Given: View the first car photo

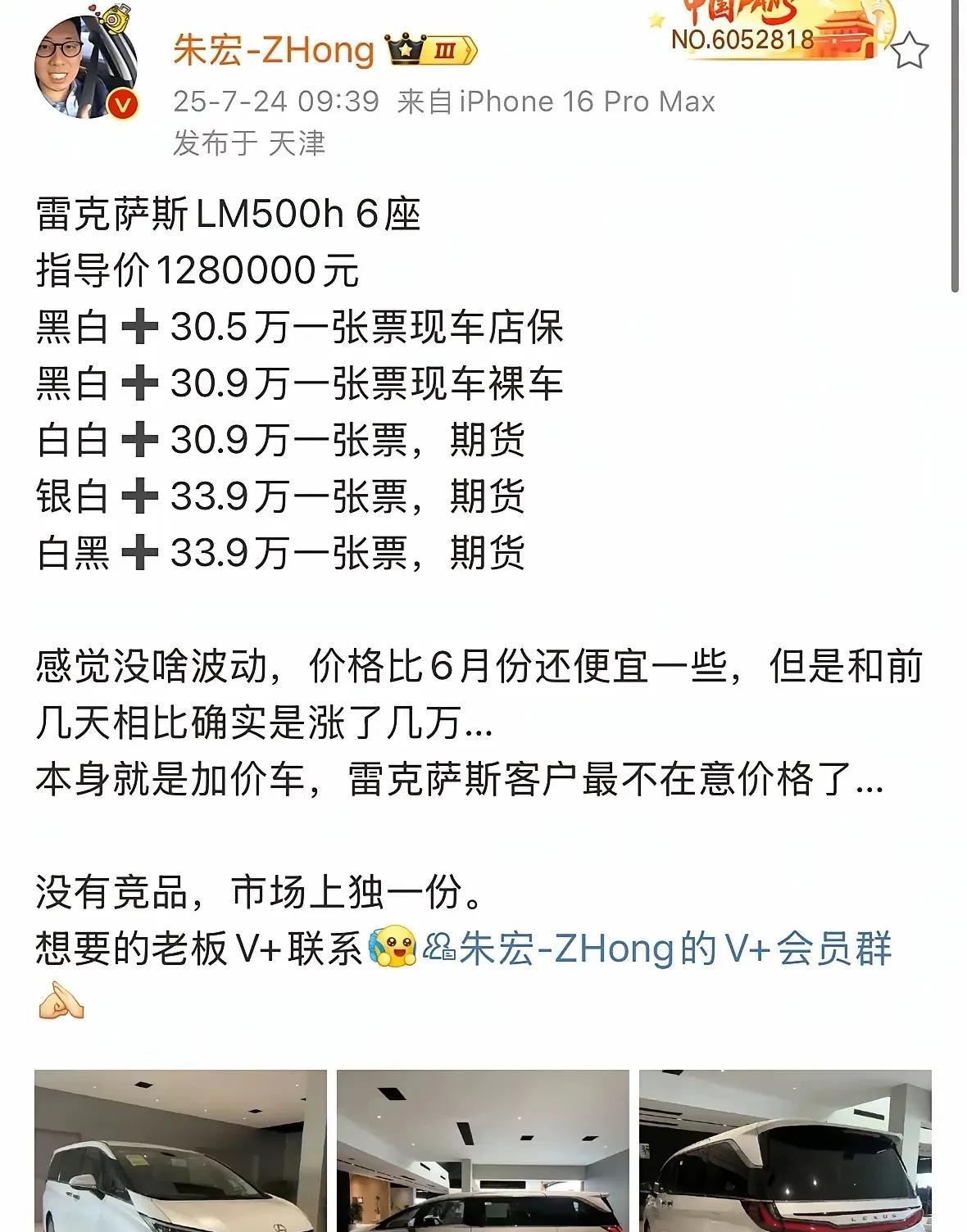Looking at the screenshot, I should (x=180, y=1150).
